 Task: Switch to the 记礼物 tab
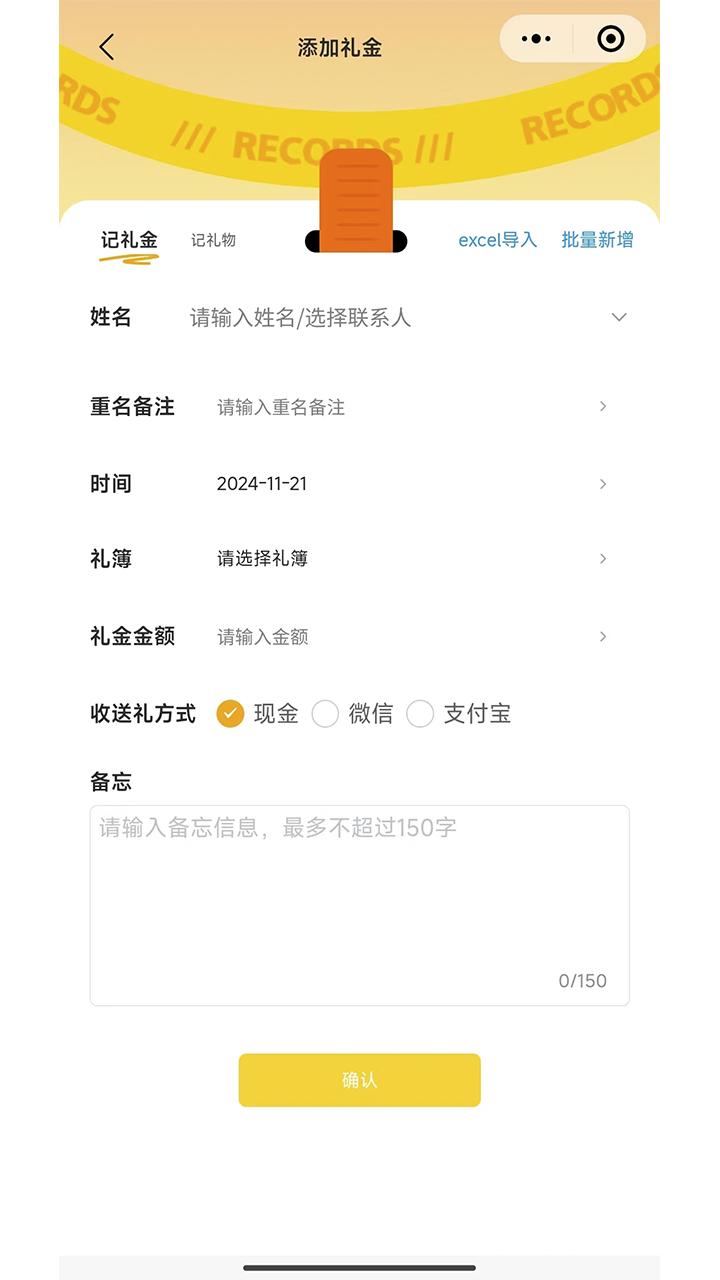click(213, 241)
